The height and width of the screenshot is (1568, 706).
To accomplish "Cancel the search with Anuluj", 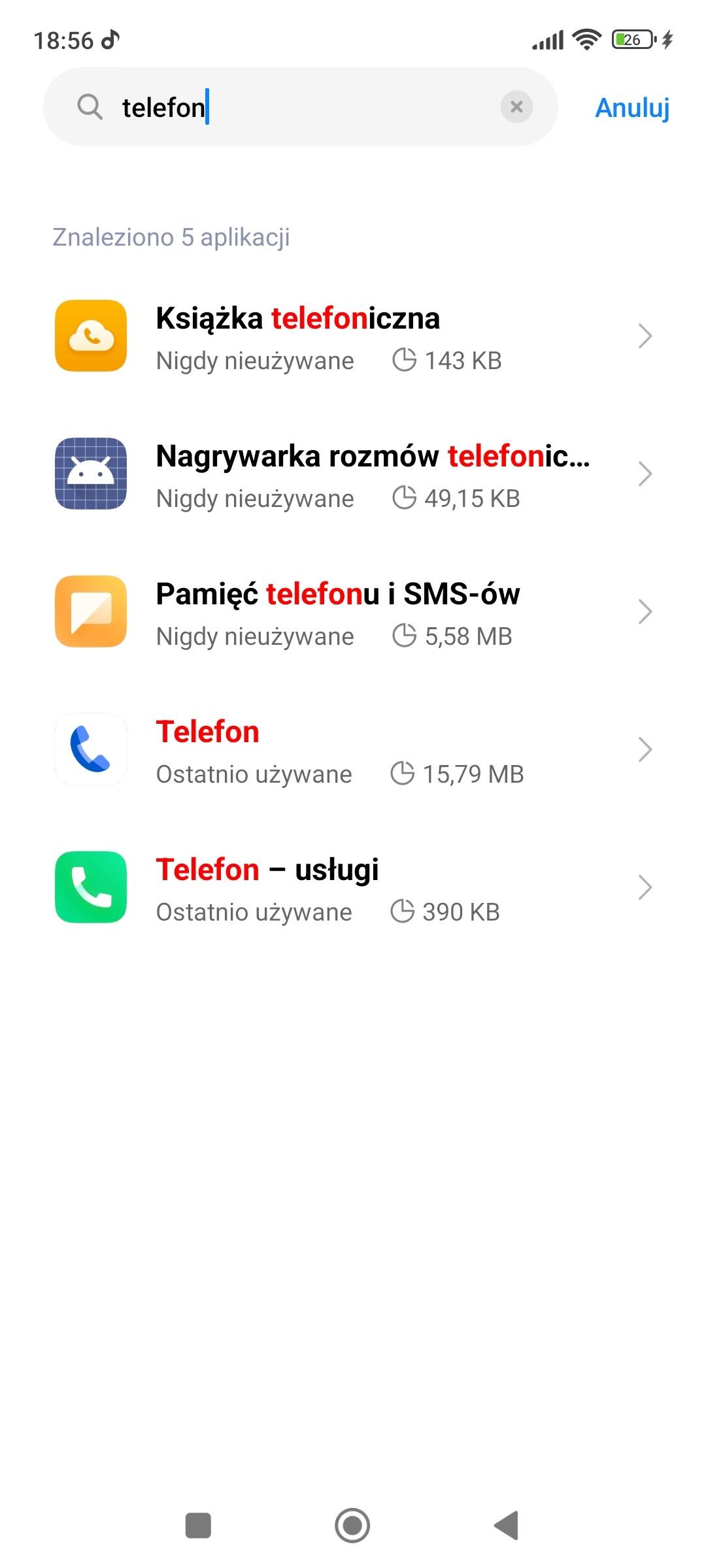I will 631,108.
